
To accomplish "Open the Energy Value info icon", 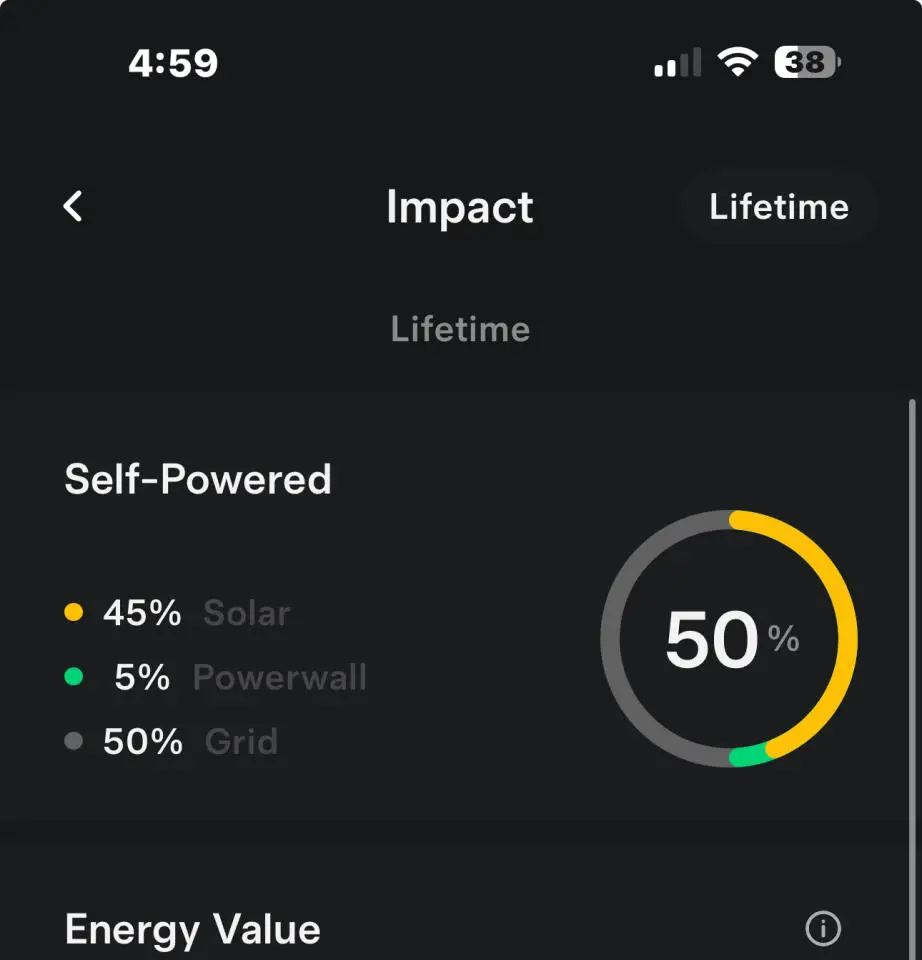I will [x=822, y=929].
